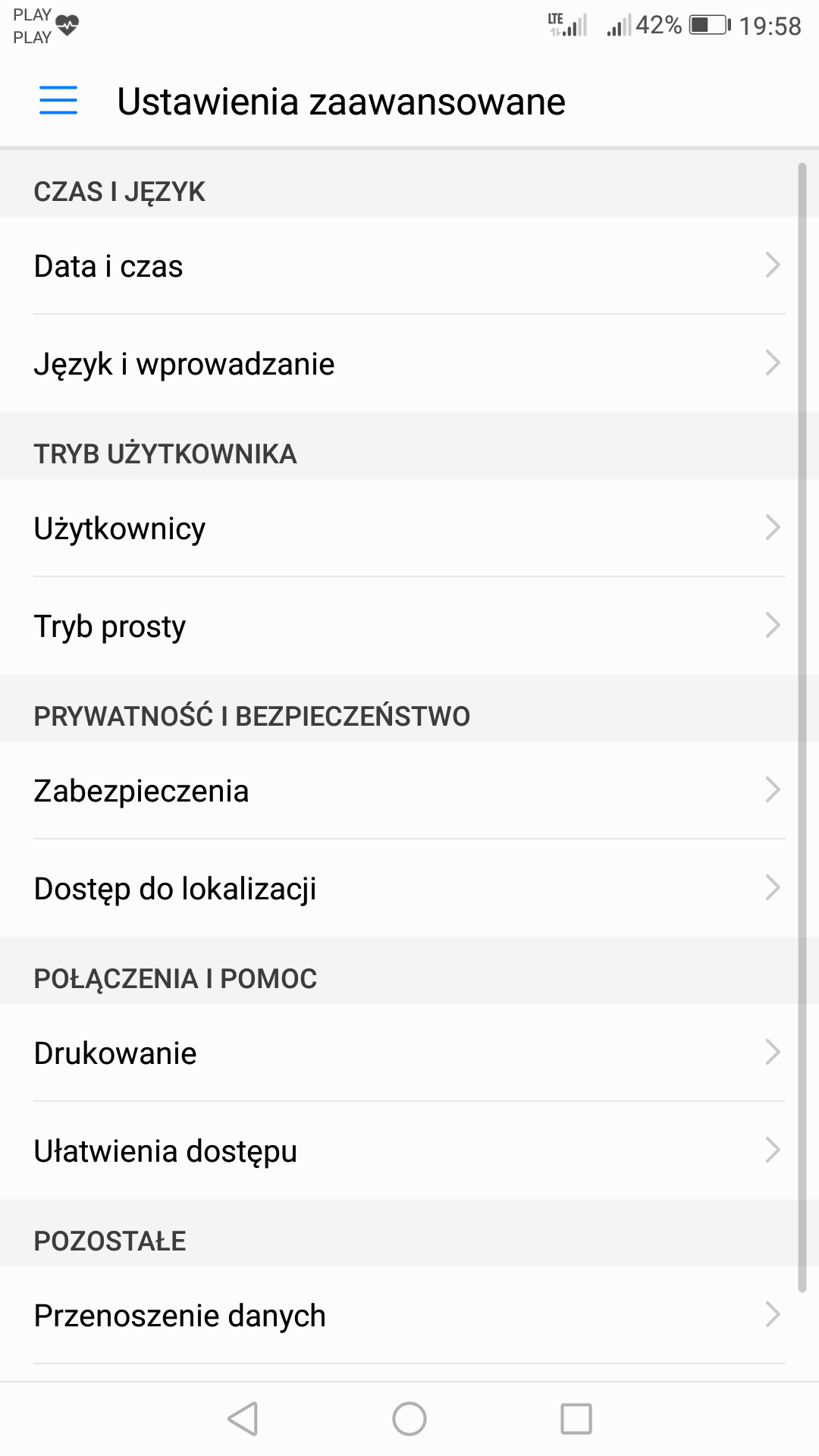Tap the home navigation button
This screenshot has width=819, height=1456.
[x=409, y=1419]
